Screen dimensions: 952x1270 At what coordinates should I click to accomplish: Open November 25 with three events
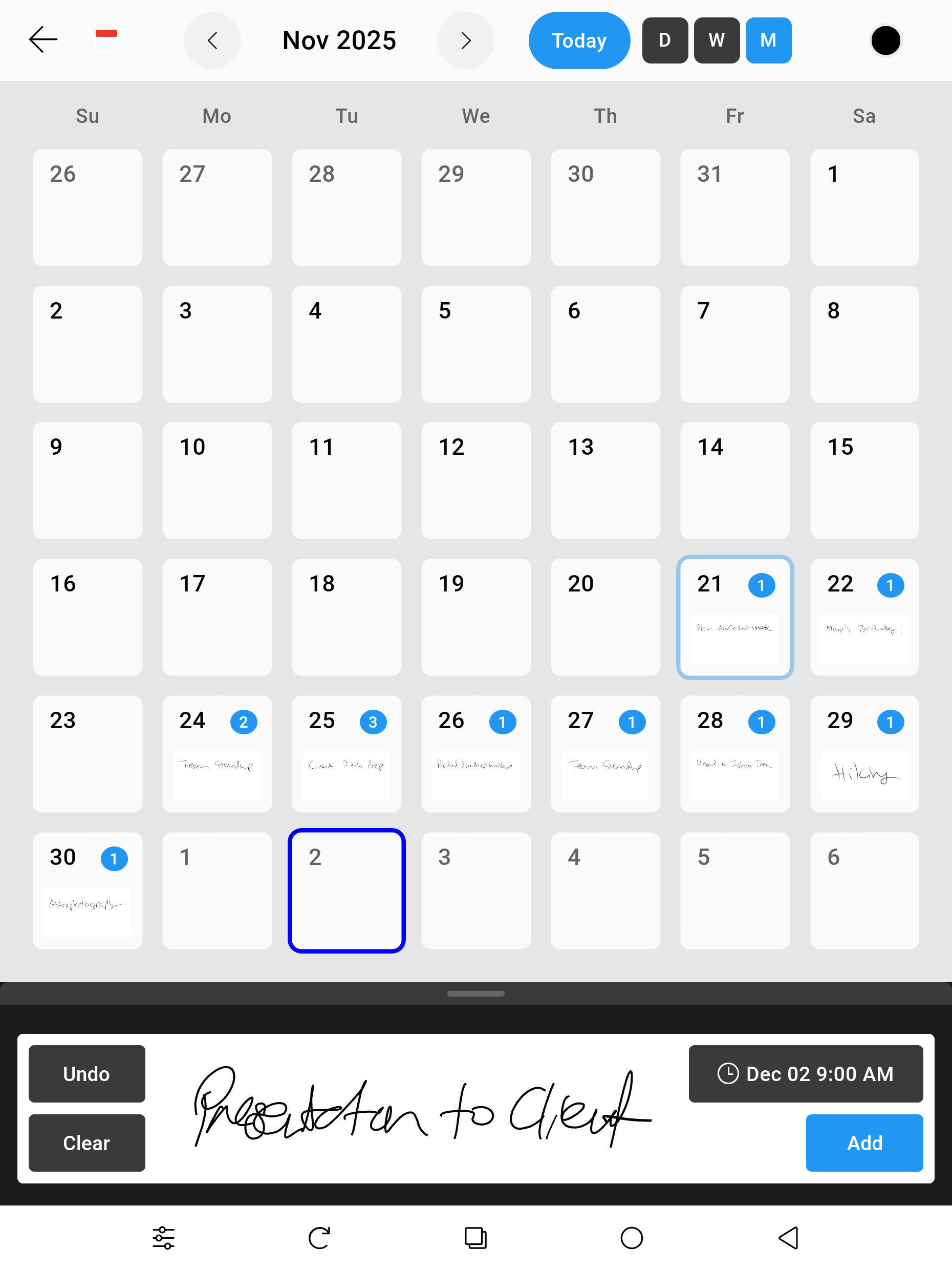pyautogui.click(x=346, y=753)
